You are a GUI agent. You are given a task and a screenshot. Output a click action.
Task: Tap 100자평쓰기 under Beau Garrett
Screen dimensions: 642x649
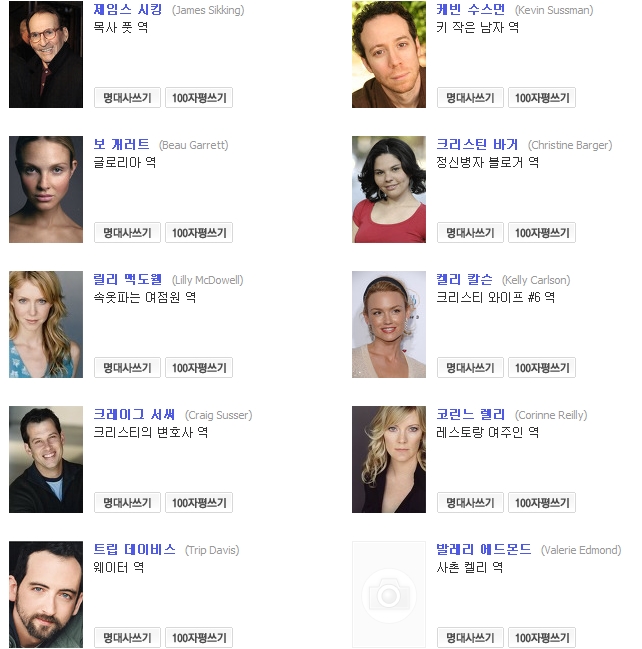[199, 233]
